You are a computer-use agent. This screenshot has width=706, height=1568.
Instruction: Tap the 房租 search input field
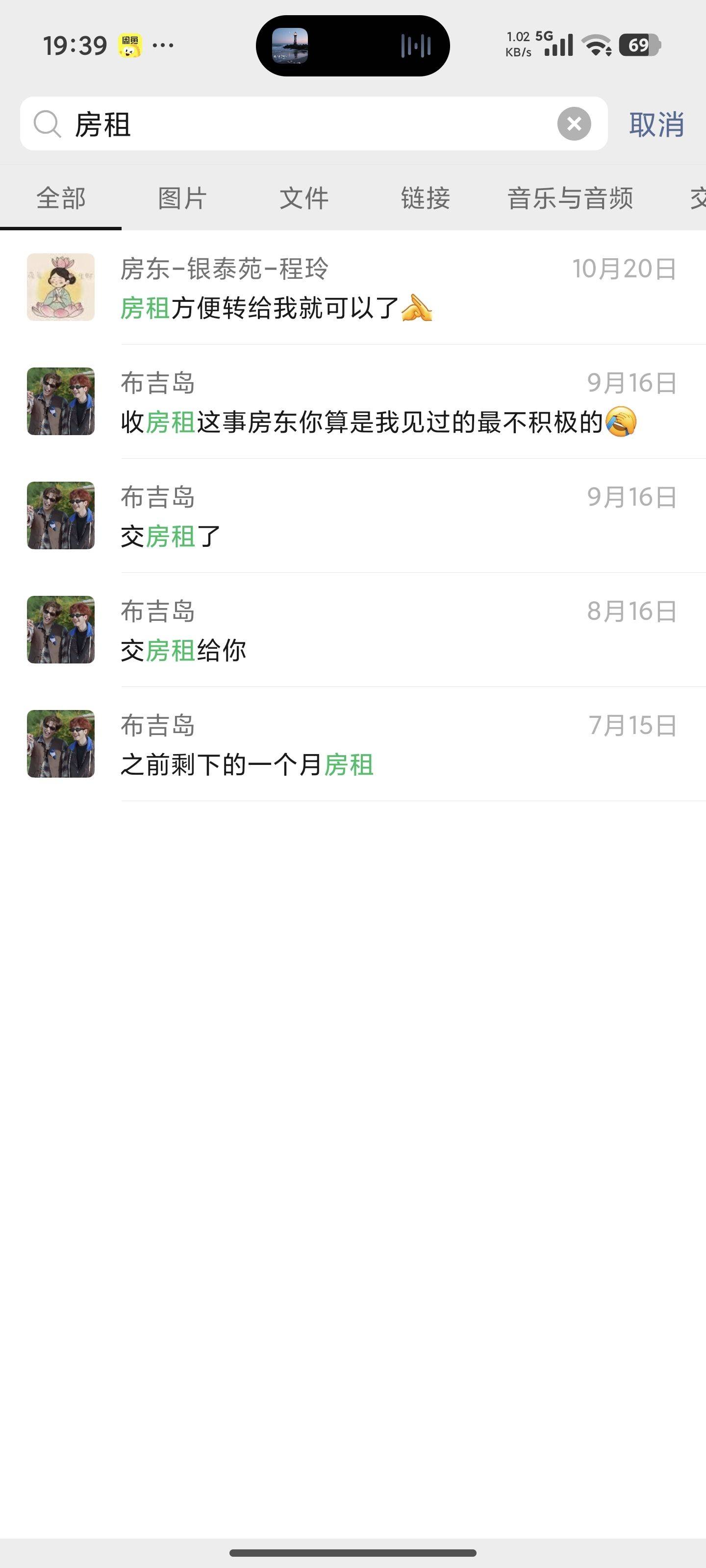point(304,124)
